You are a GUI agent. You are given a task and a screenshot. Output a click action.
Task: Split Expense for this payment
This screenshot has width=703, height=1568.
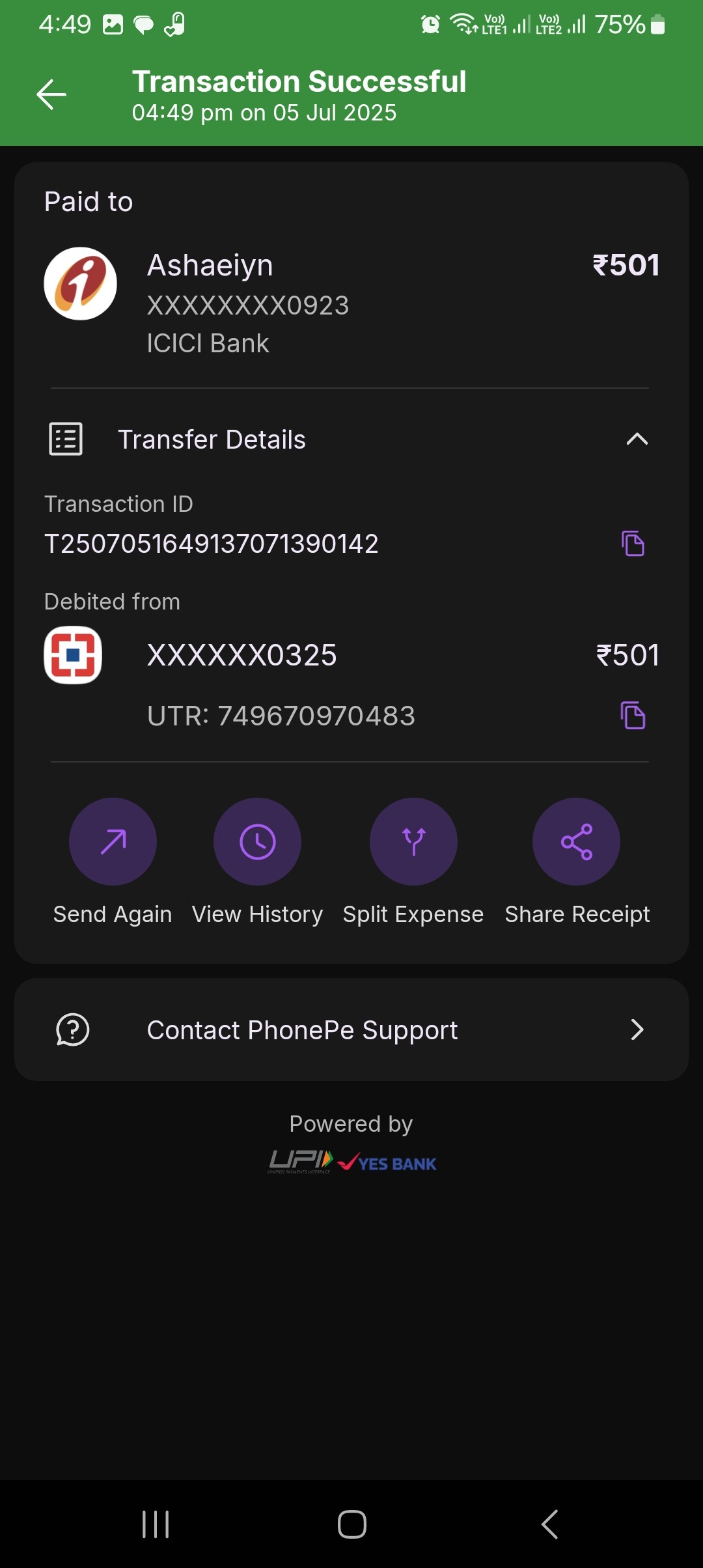tap(413, 841)
